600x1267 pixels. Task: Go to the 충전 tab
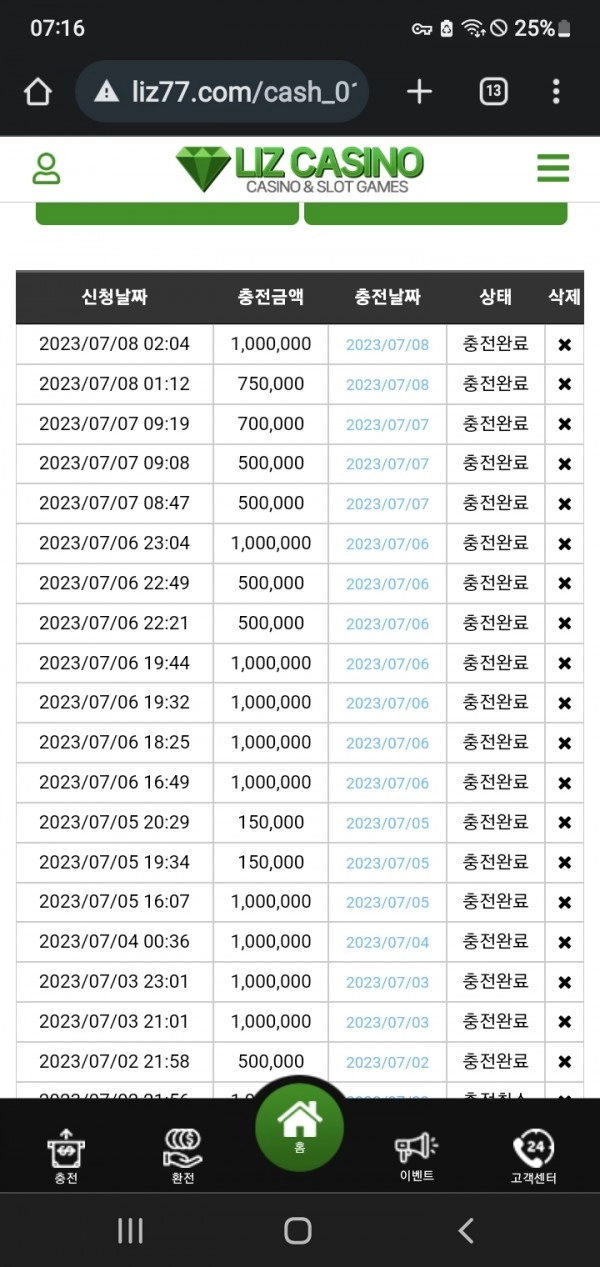point(66,1156)
